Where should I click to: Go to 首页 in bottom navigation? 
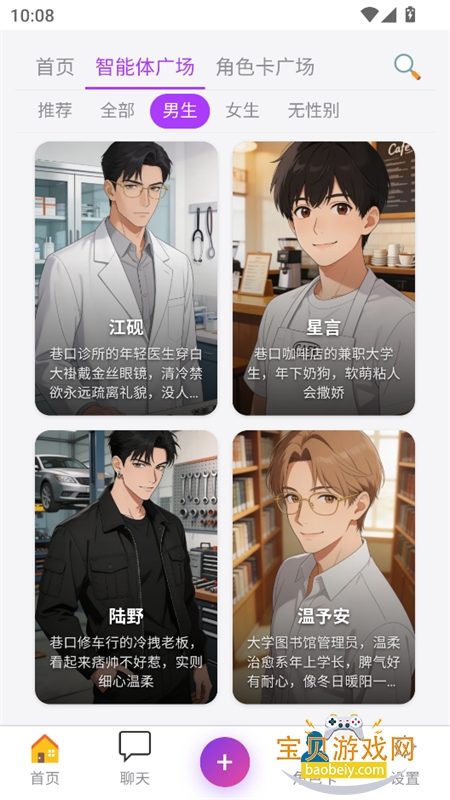click(45, 759)
